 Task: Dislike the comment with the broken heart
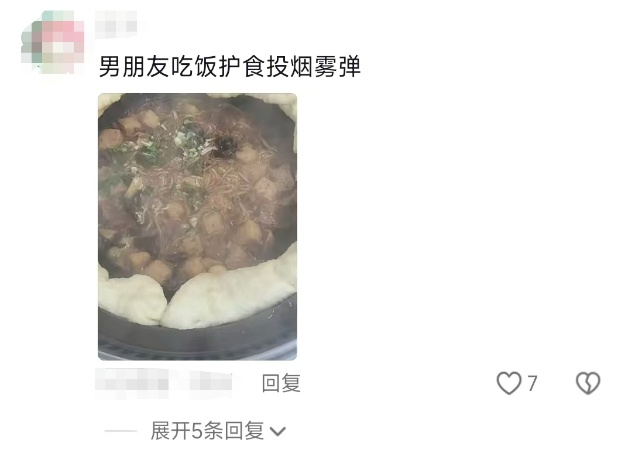tap(588, 383)
